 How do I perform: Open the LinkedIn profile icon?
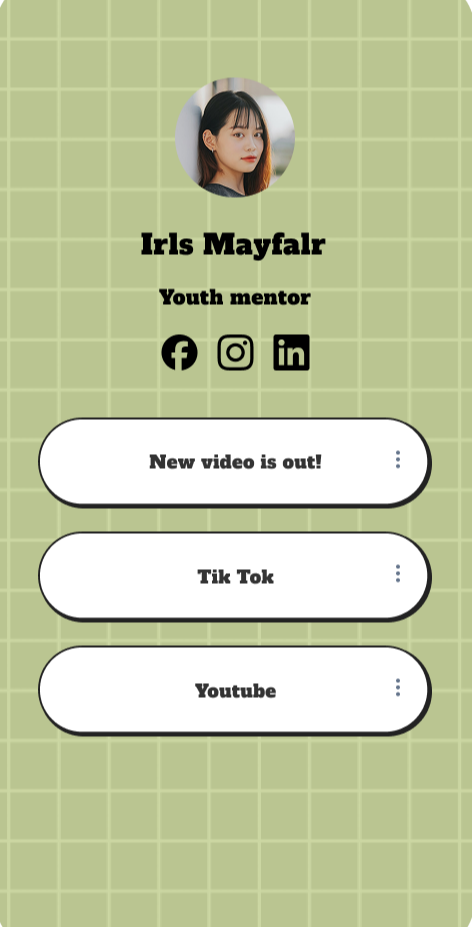[x=292, y=352]
